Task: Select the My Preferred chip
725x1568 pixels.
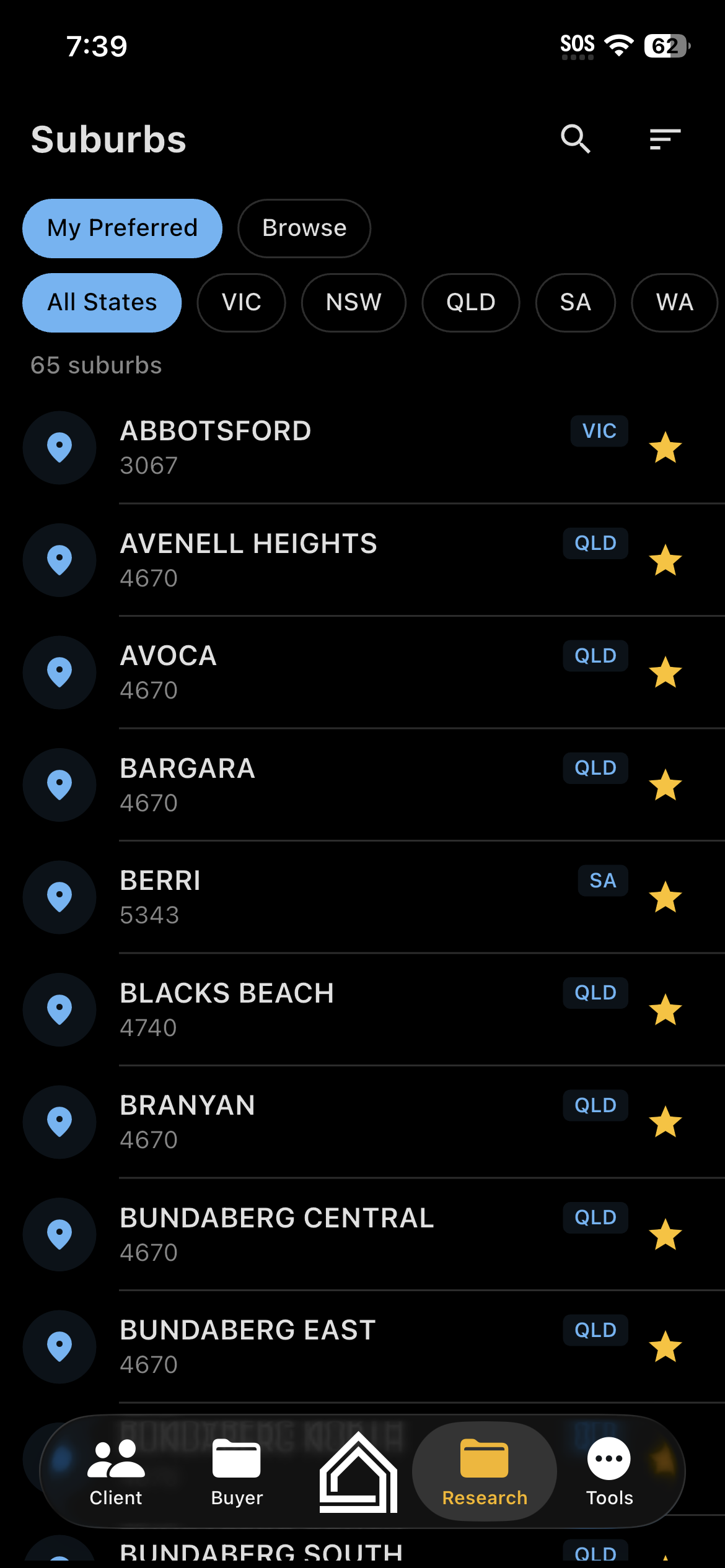Action: coord(122,229)
